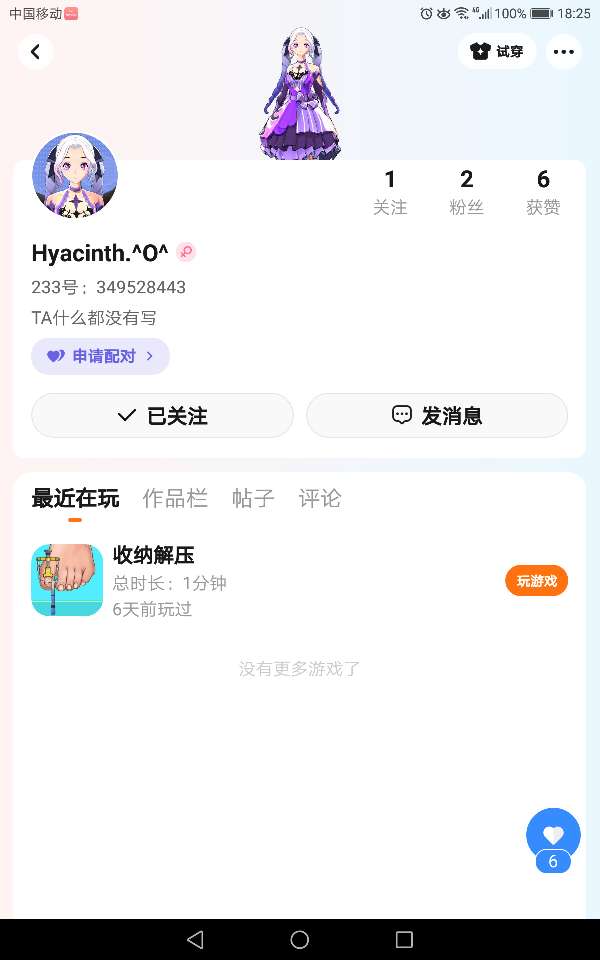Image resolution: width=600 pixels, height=960 pixels.
Task: Switch to the 评论 tab
Action: coord(320,498)
